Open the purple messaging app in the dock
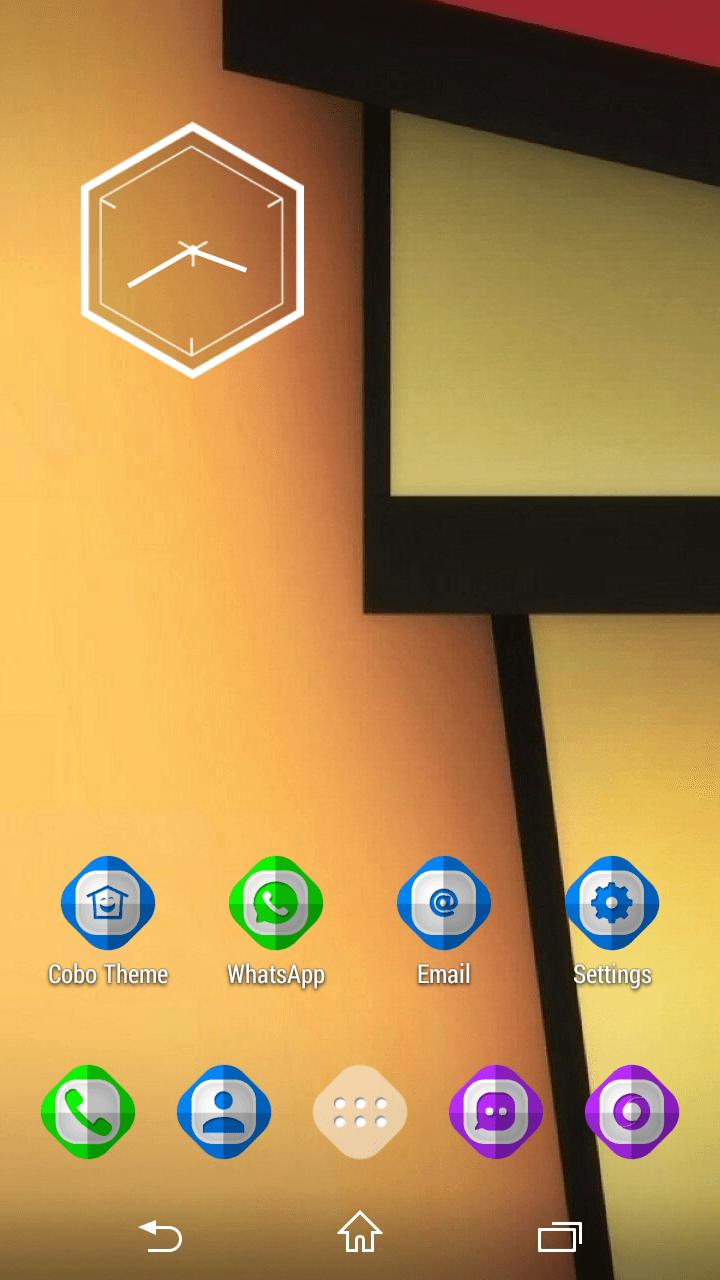This screenshot has width=720, height=1280. tap(496, 1112)
